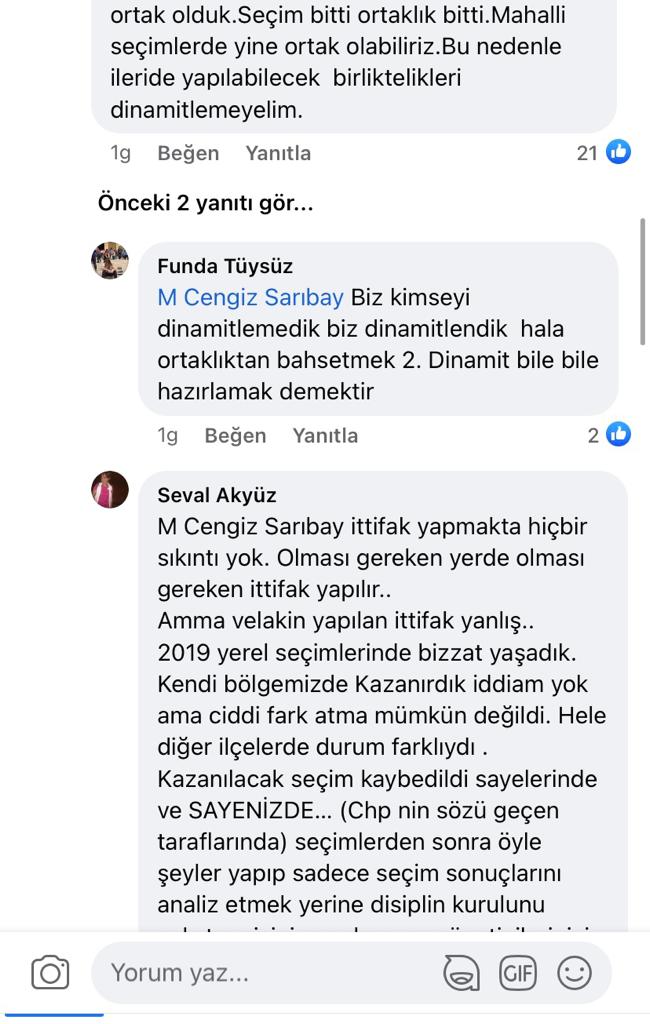The width and height of the screenshot is (650, 1024).
Task: Open the emoji picker
Action: coord(574,972)
